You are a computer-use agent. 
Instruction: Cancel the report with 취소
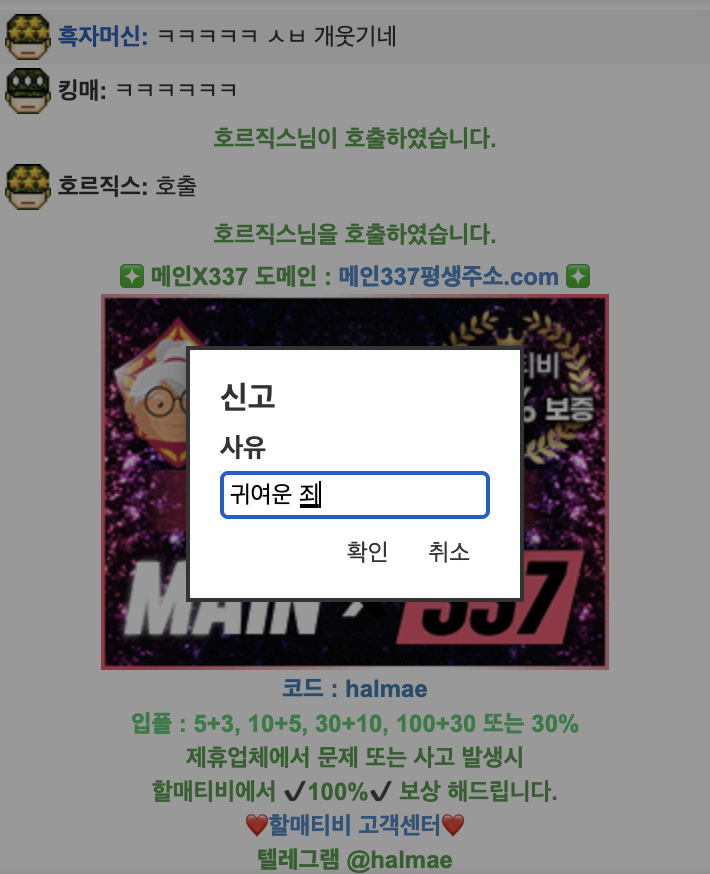449,551
